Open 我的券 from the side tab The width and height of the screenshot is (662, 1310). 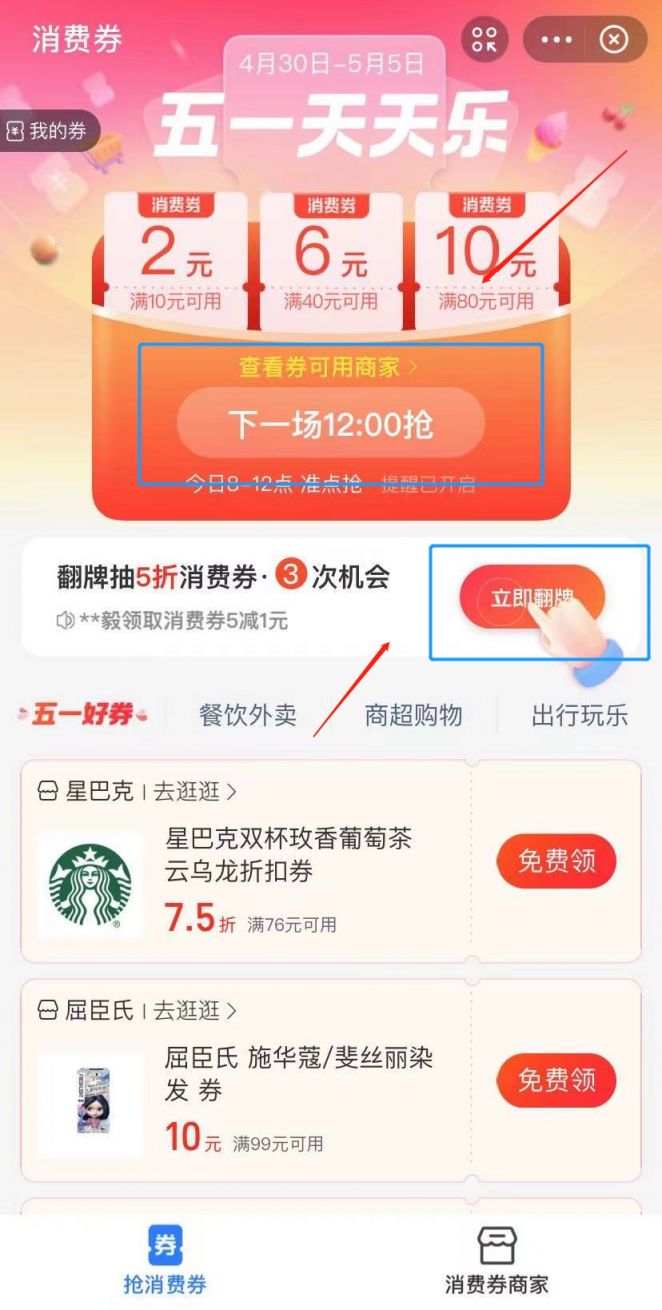point(48,131)
